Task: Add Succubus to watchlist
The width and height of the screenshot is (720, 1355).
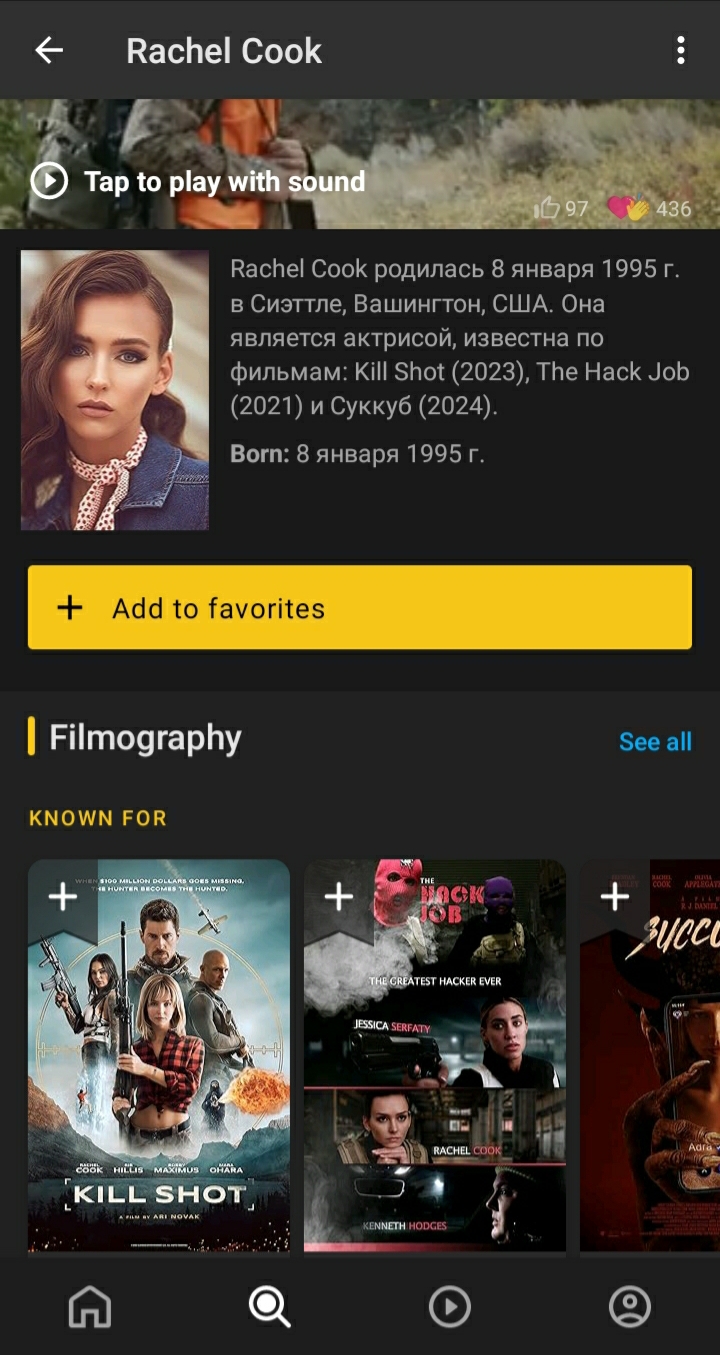Action: pyautogui.click(x=614, y=897)
